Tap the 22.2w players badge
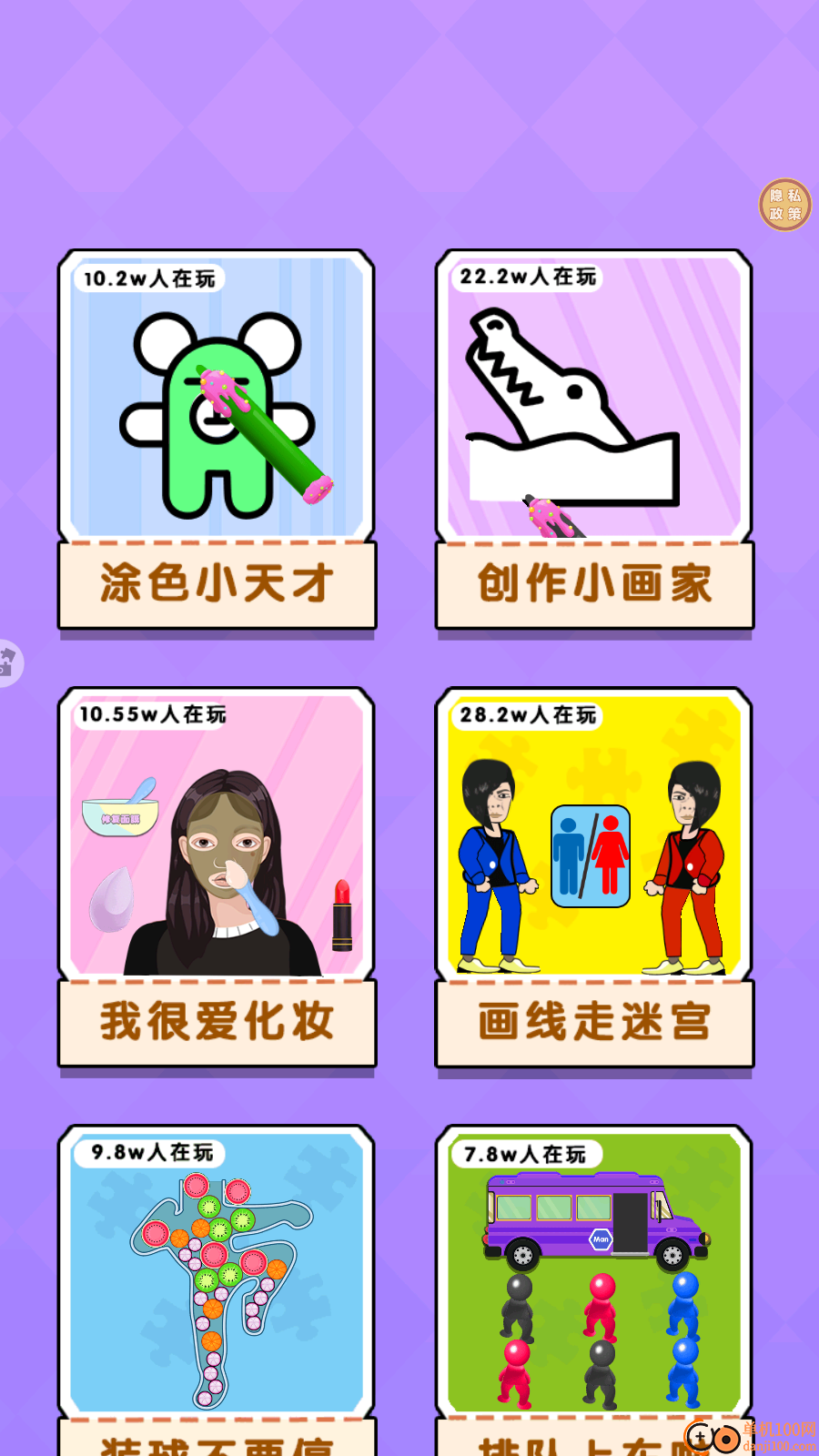The image size is (819, 1456). click(528, 279)
